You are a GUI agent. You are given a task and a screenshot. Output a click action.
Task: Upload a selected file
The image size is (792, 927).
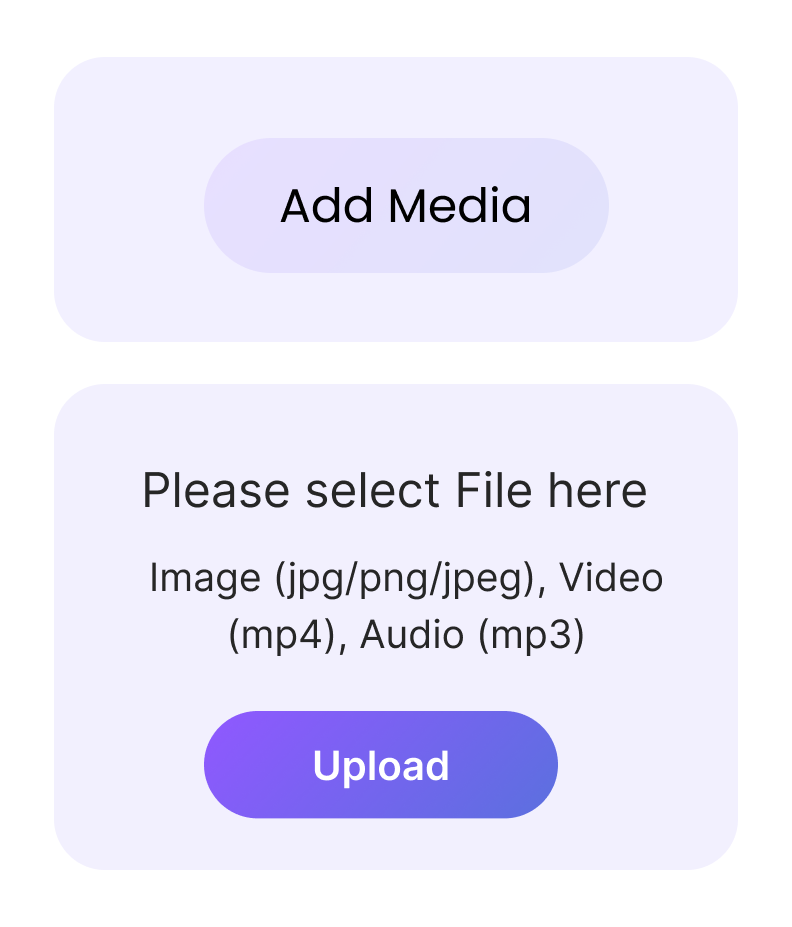click(381, 765)
